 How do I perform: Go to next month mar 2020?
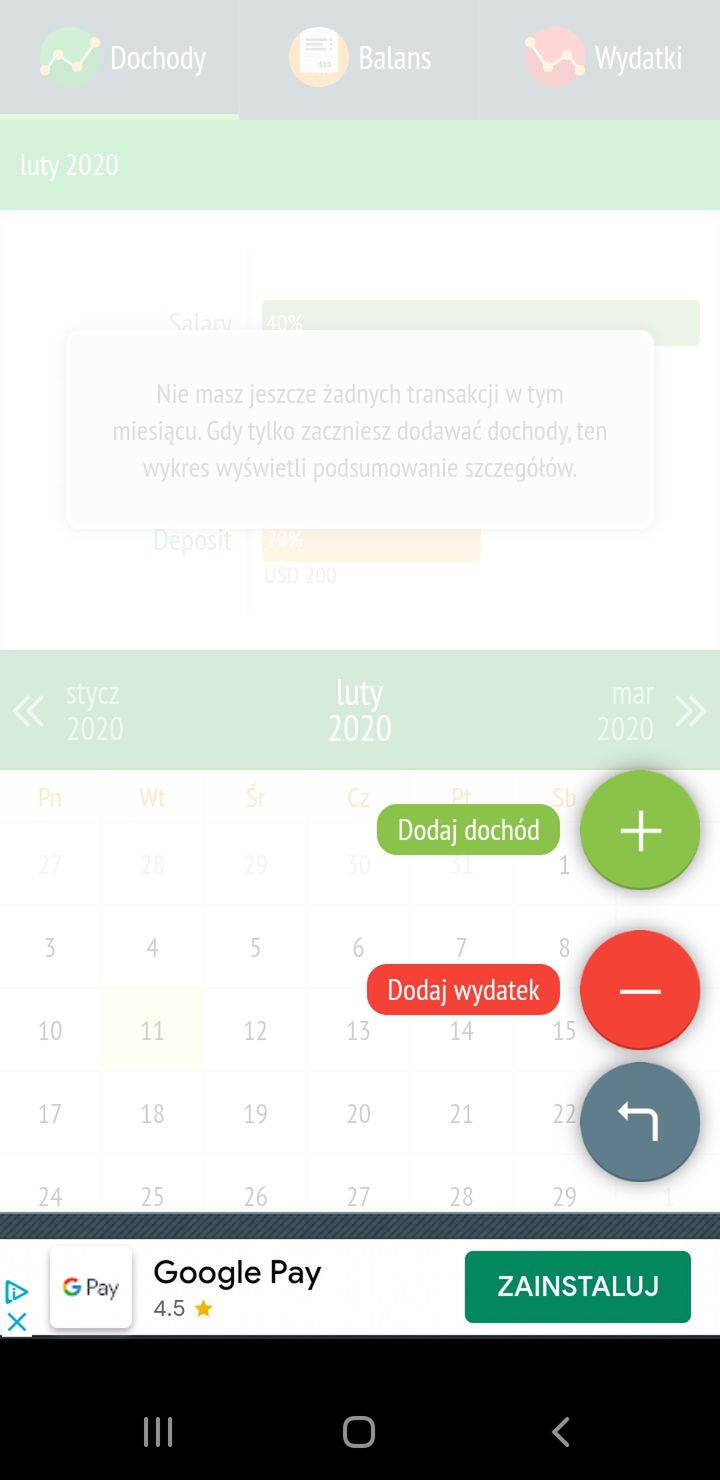(651, 711)
